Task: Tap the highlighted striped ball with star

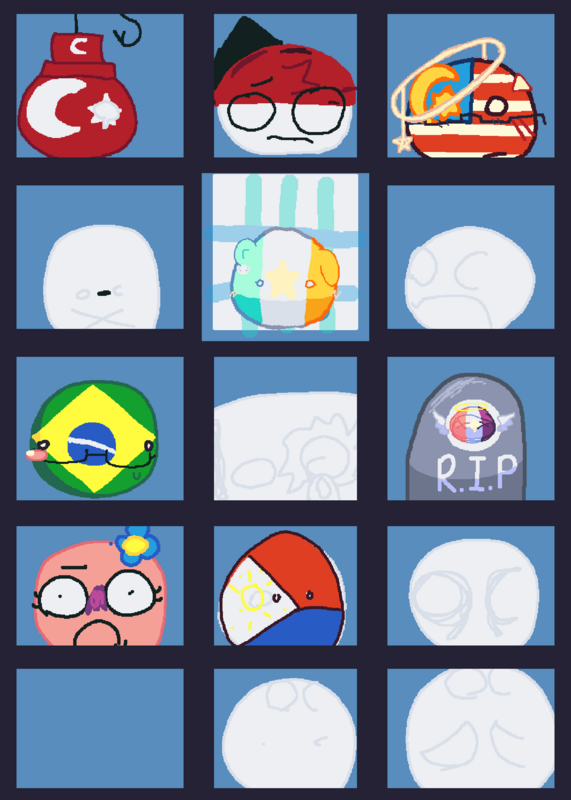Action: click(285, 257)
